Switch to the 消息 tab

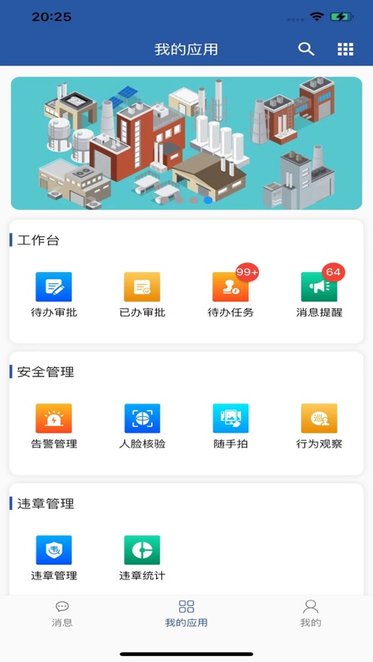[62, 614]
